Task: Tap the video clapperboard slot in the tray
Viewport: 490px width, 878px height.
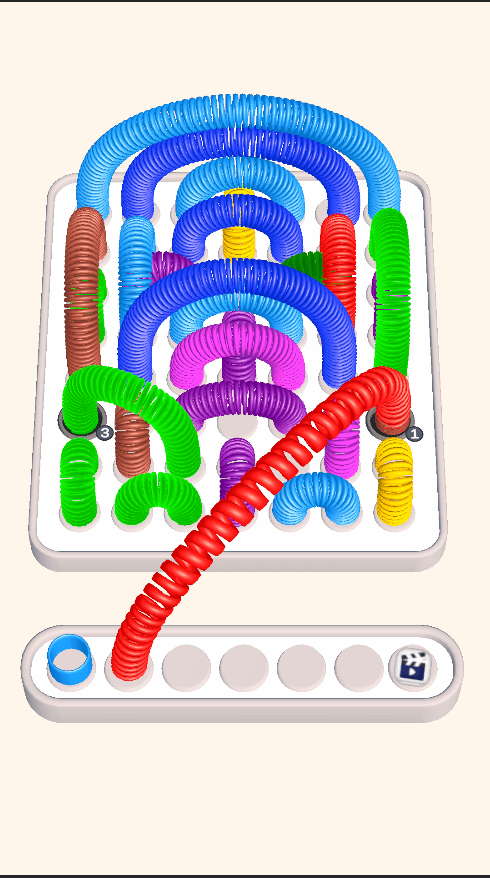Action: pyautogui.click(x=414, y=666)
